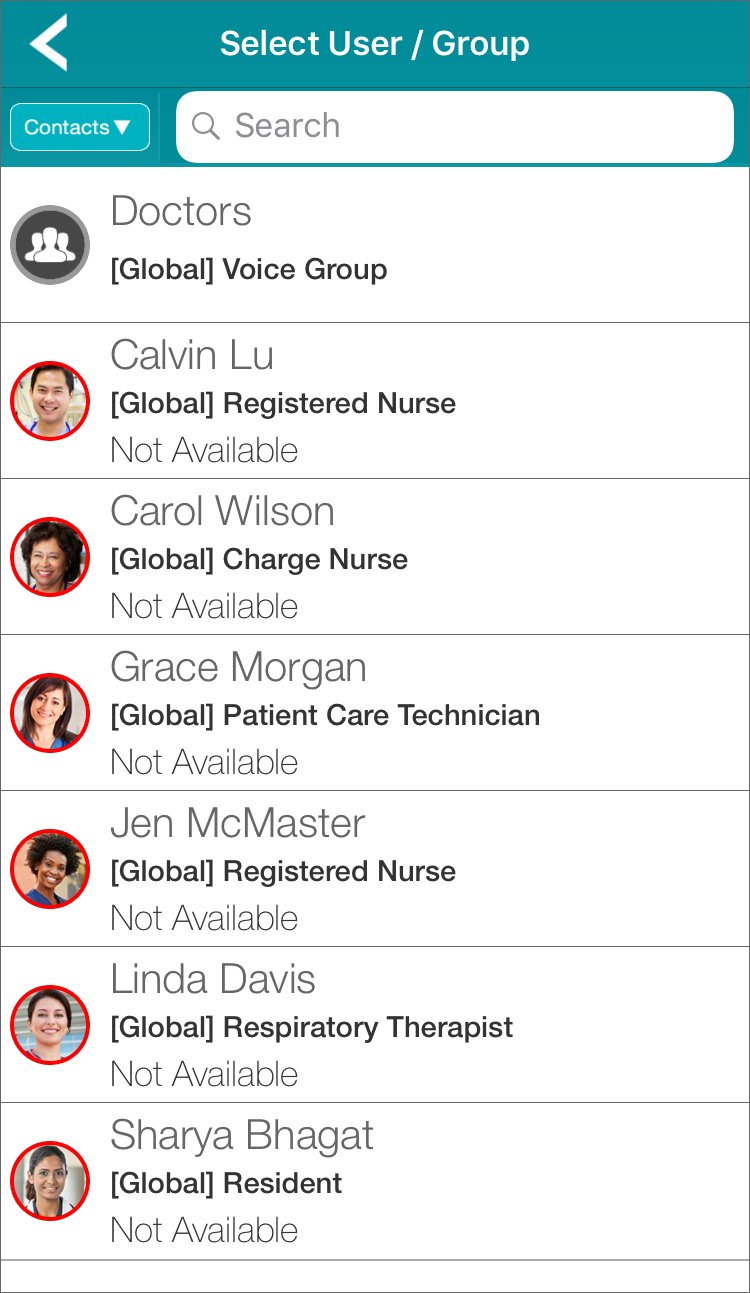The image size is (750, 1293).
Task: Select Sharya Bhagat, Resident
Action: click(x=375, y=1181)
